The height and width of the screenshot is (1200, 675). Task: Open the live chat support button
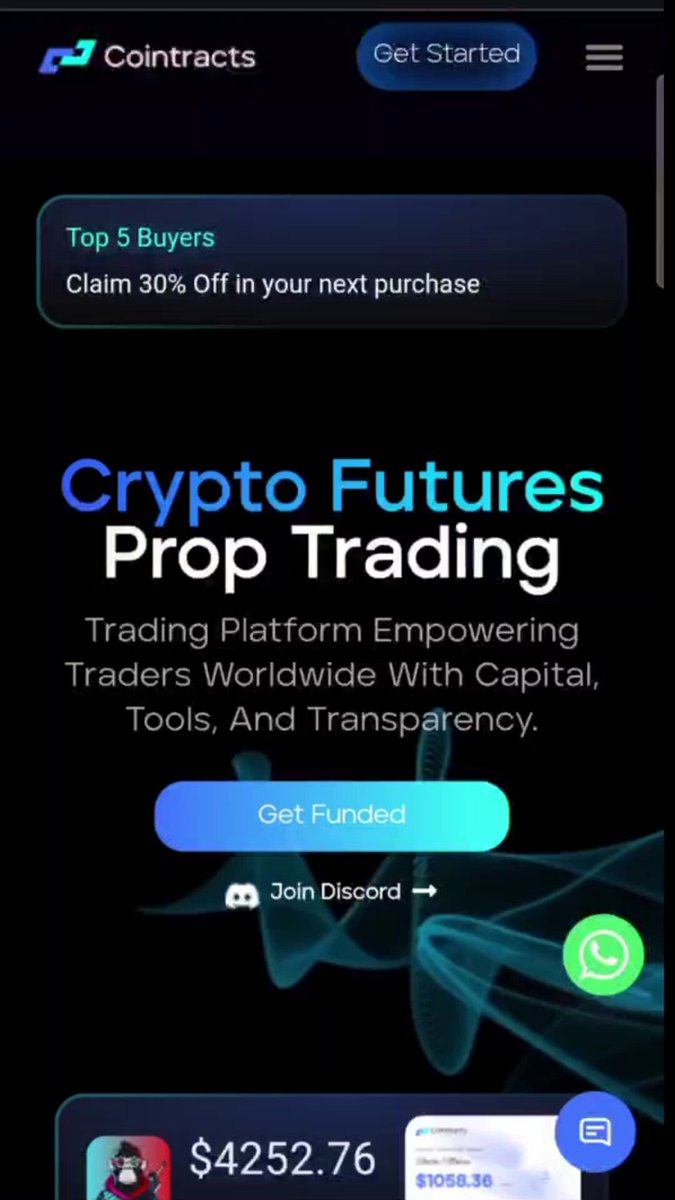(x=595, y=1131)
